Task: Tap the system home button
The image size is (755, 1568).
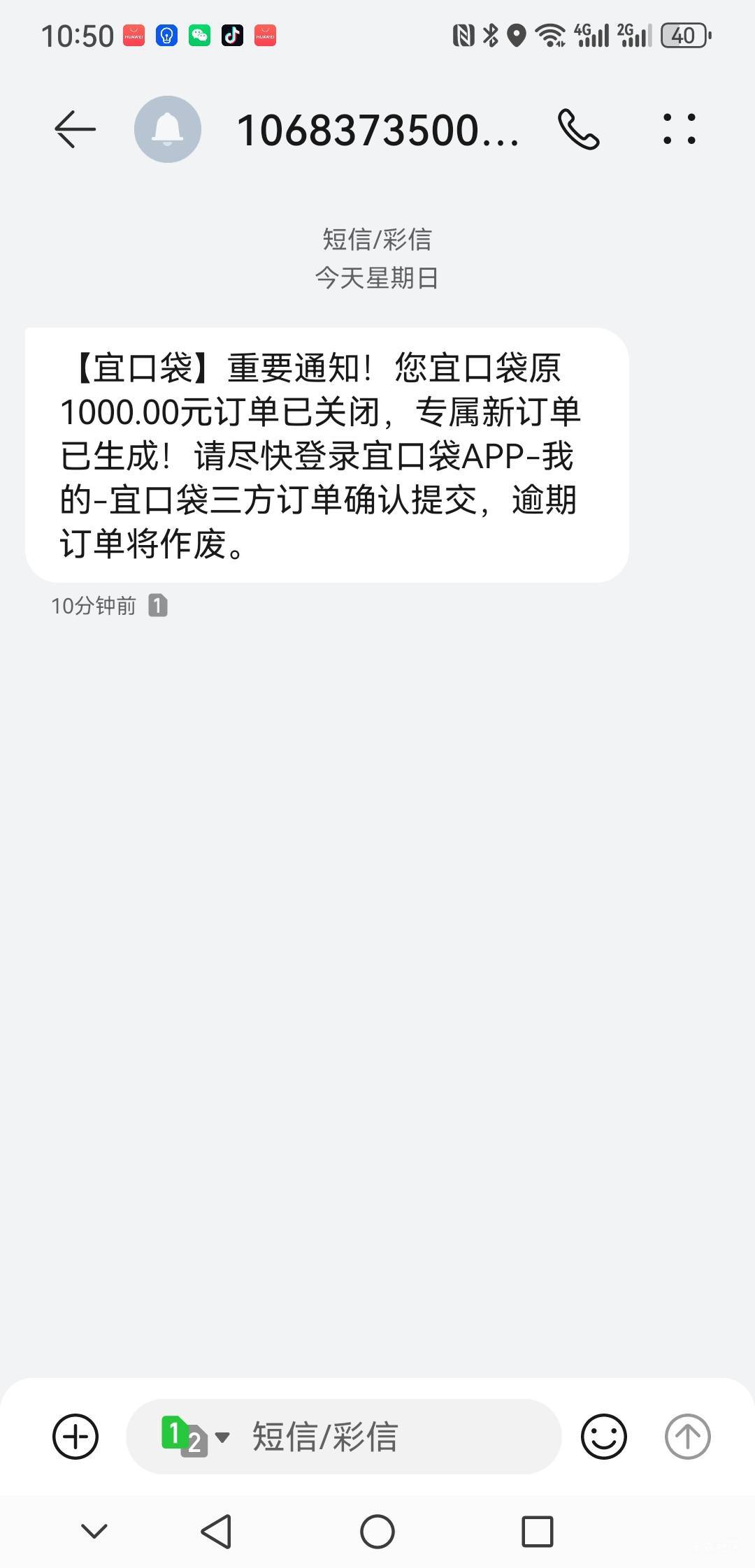Action: pos(377,1532)
